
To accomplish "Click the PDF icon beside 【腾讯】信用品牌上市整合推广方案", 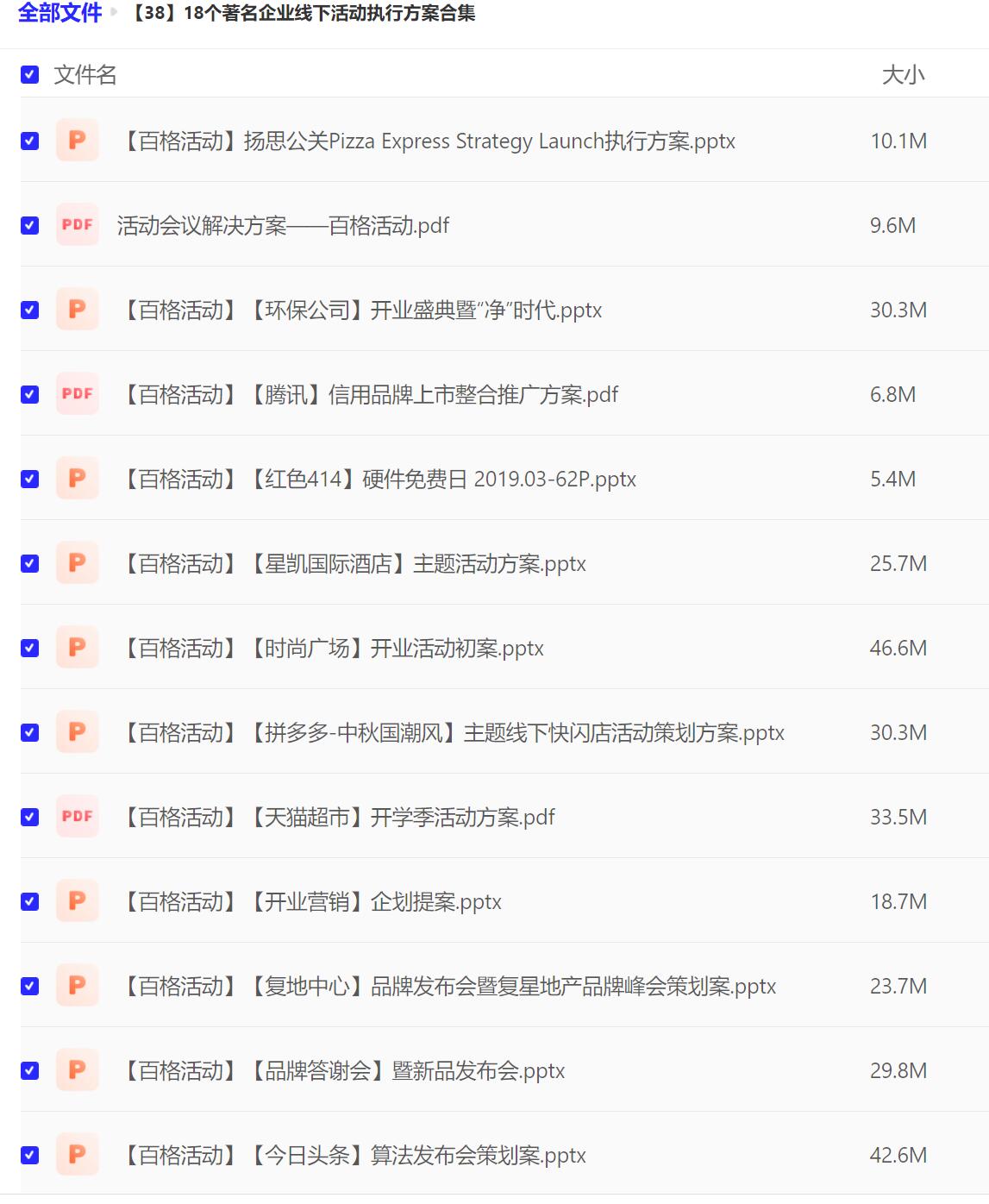I will [x=77, y=394].
